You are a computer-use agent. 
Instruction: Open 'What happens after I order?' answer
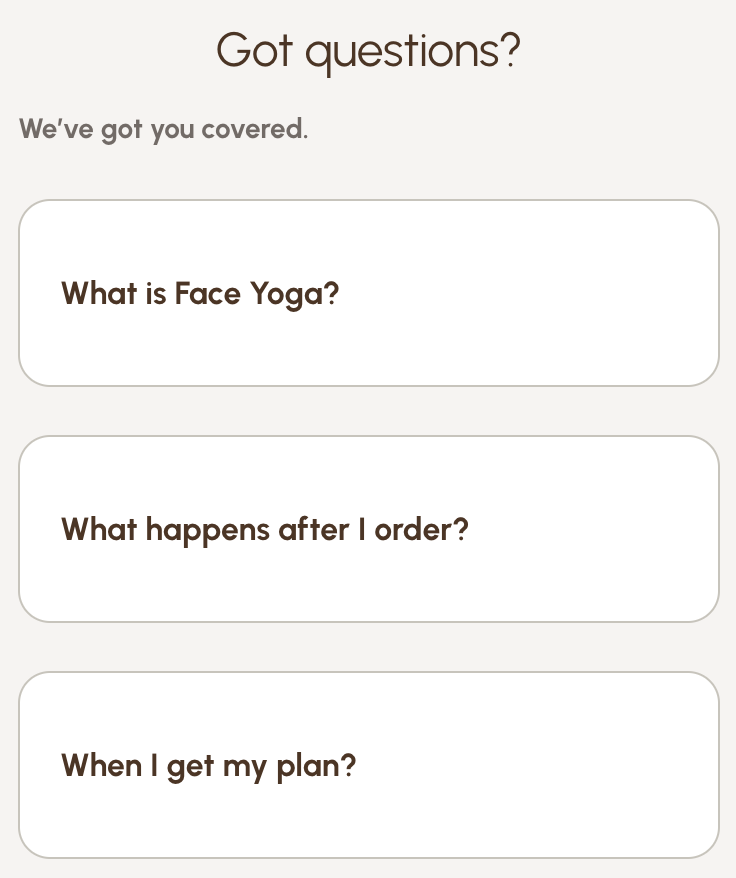pyautogui.click(x=368, y=529)
